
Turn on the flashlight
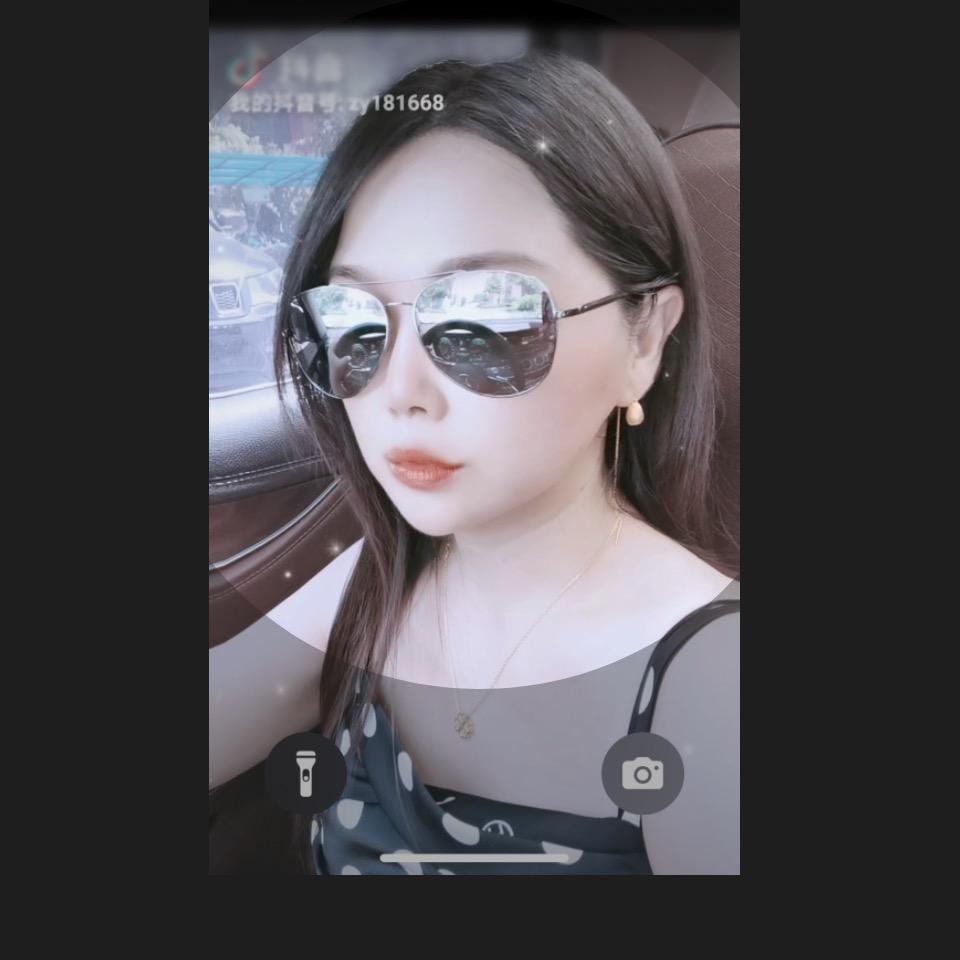click(x=306, y=773)
